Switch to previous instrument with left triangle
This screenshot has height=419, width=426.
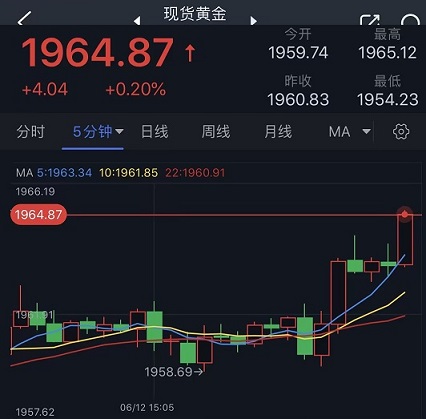(x=137, y=21)
